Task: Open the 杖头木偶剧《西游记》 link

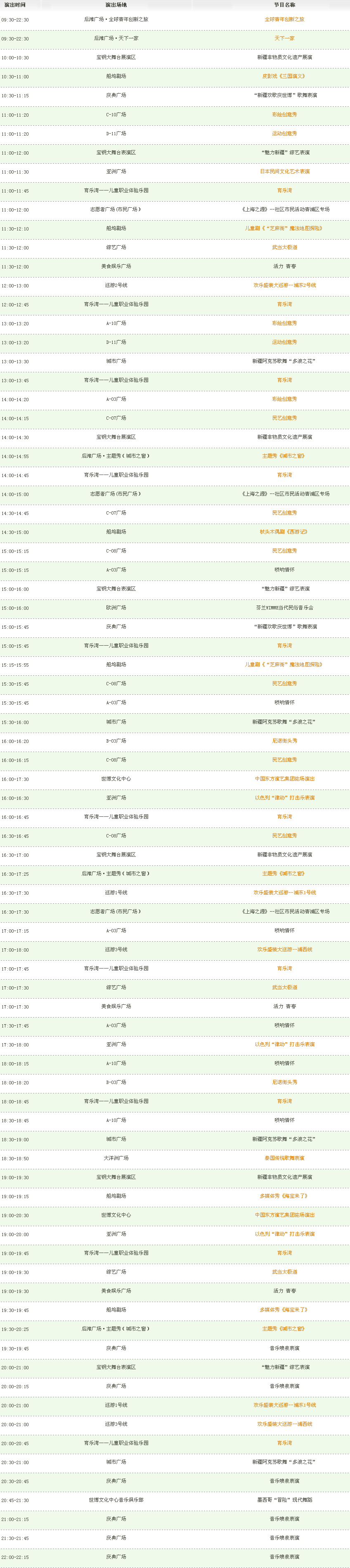Action: pos(284,532)
